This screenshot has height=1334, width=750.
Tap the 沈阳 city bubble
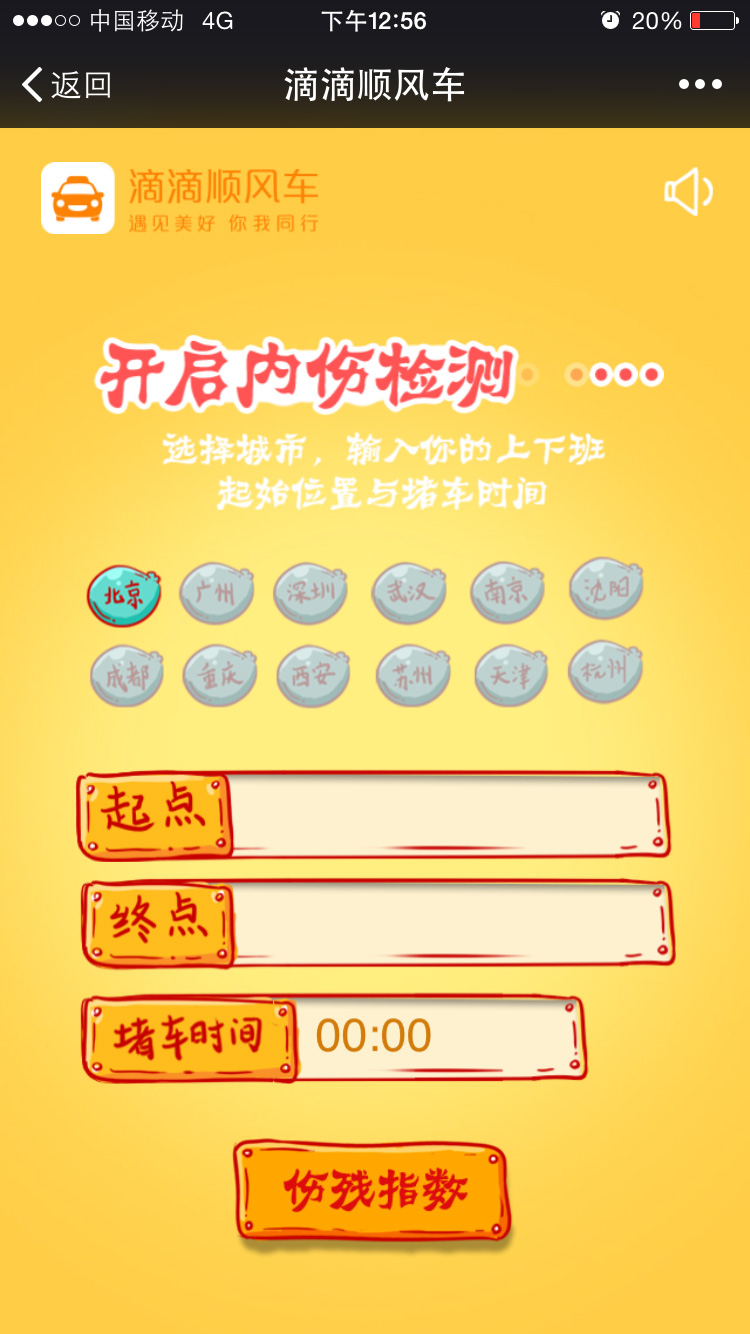[x=606, y=588]
